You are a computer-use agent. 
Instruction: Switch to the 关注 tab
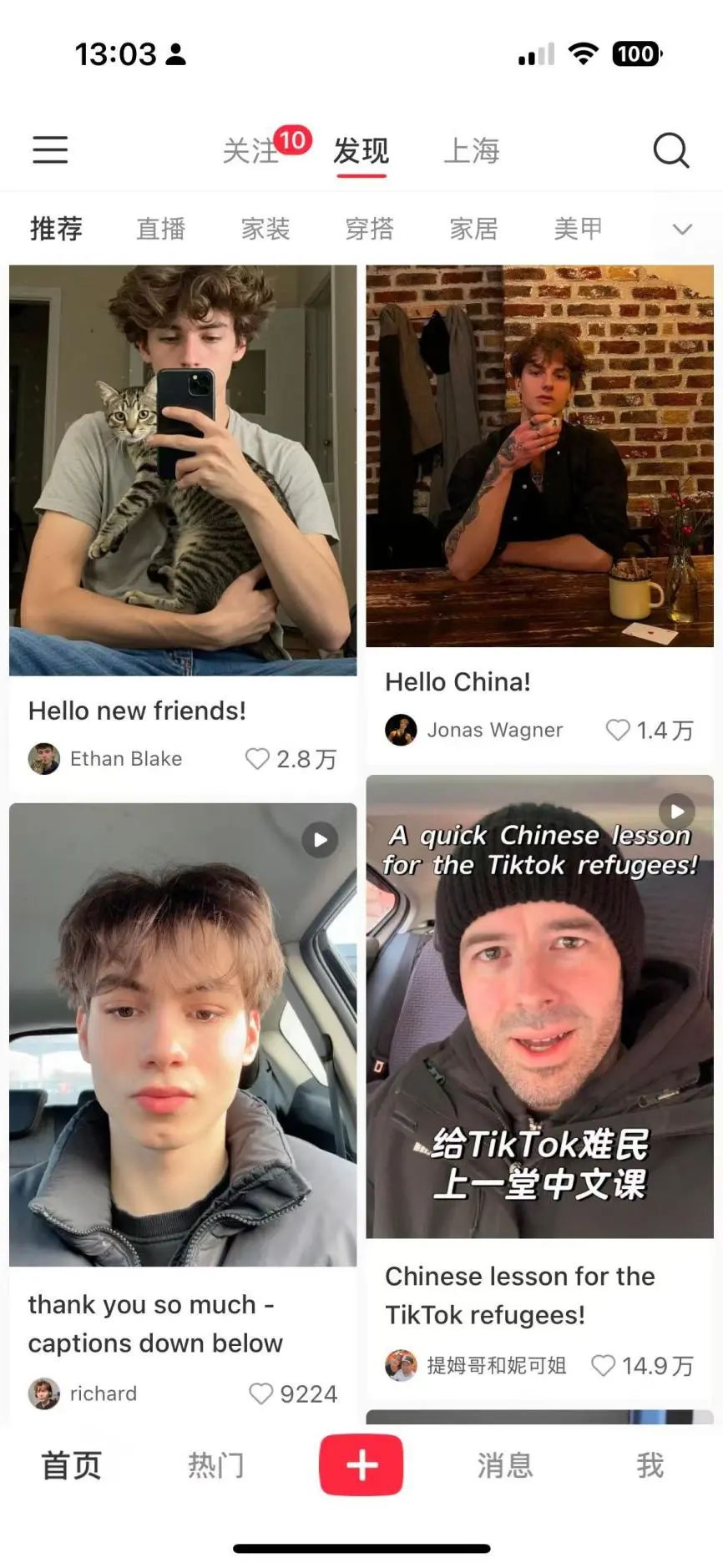point(250,151)
